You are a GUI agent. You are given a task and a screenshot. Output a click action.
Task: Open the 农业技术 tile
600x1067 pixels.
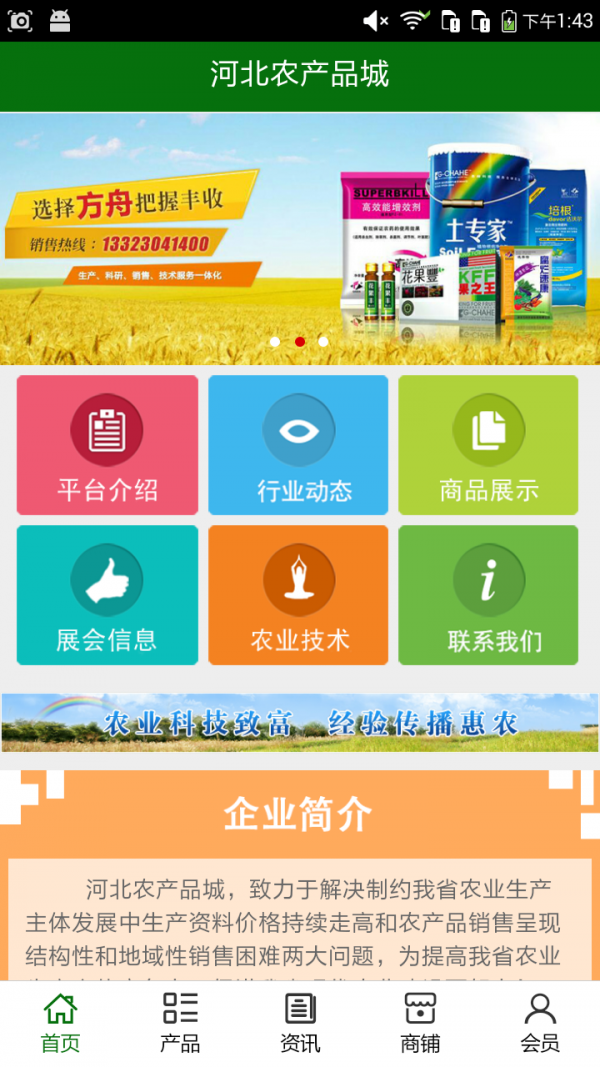point(298,595)
